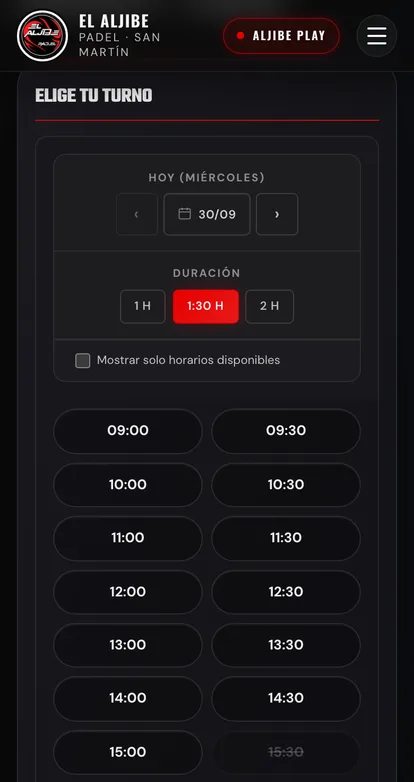
Task: Go to the next day
Action: (277, 214)
